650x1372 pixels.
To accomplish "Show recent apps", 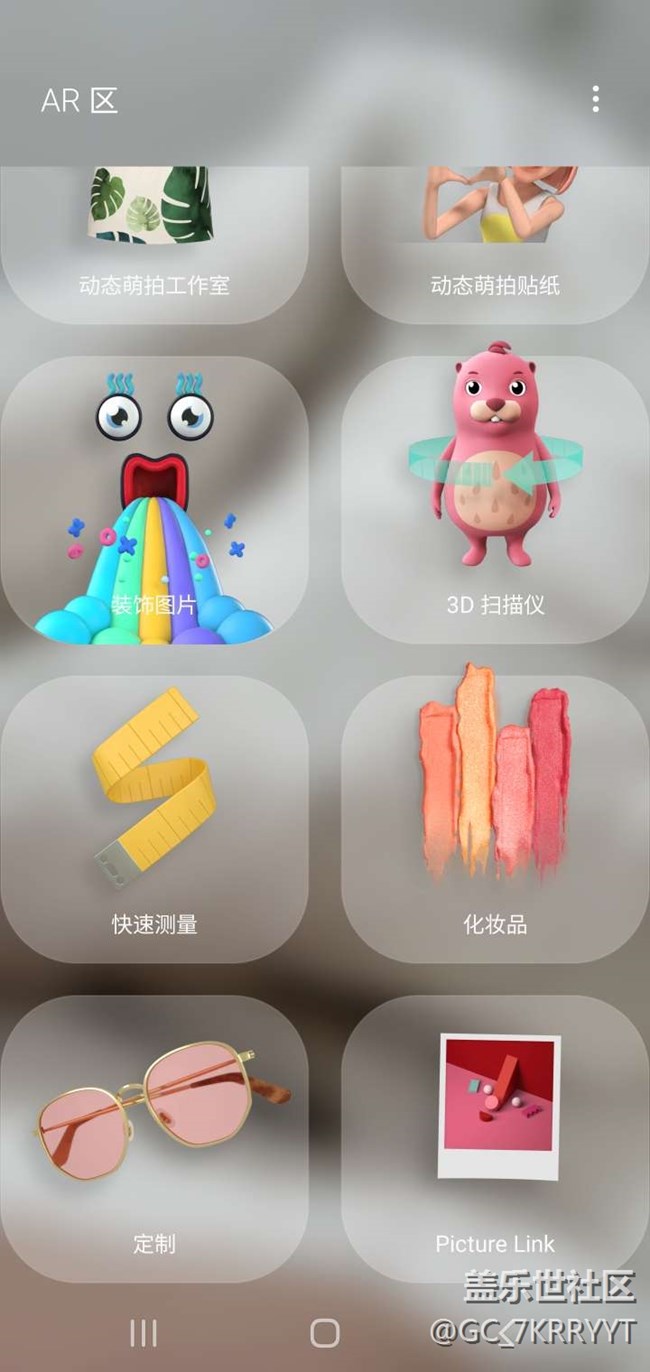I will click(x=144, y=1332).
